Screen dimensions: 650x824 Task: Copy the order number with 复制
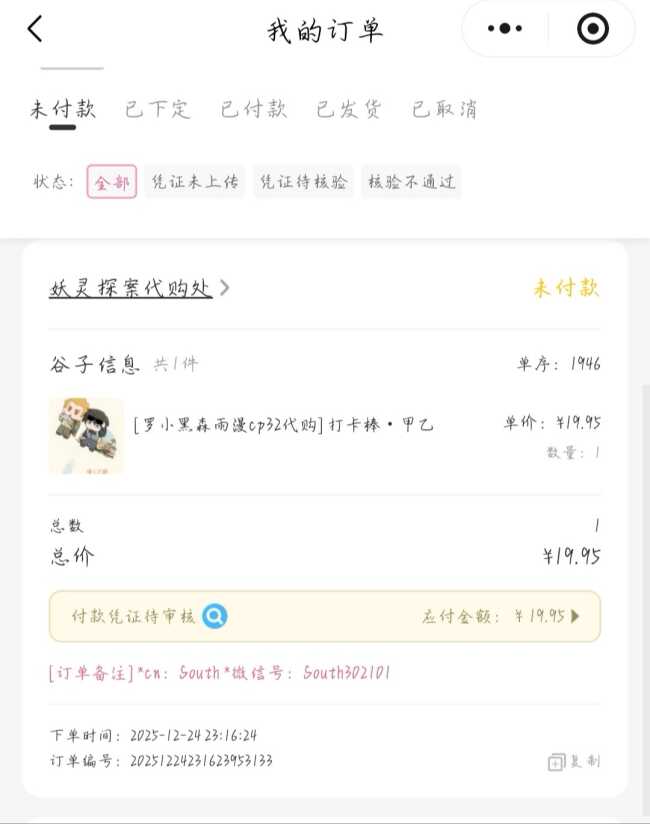point(575,762)
